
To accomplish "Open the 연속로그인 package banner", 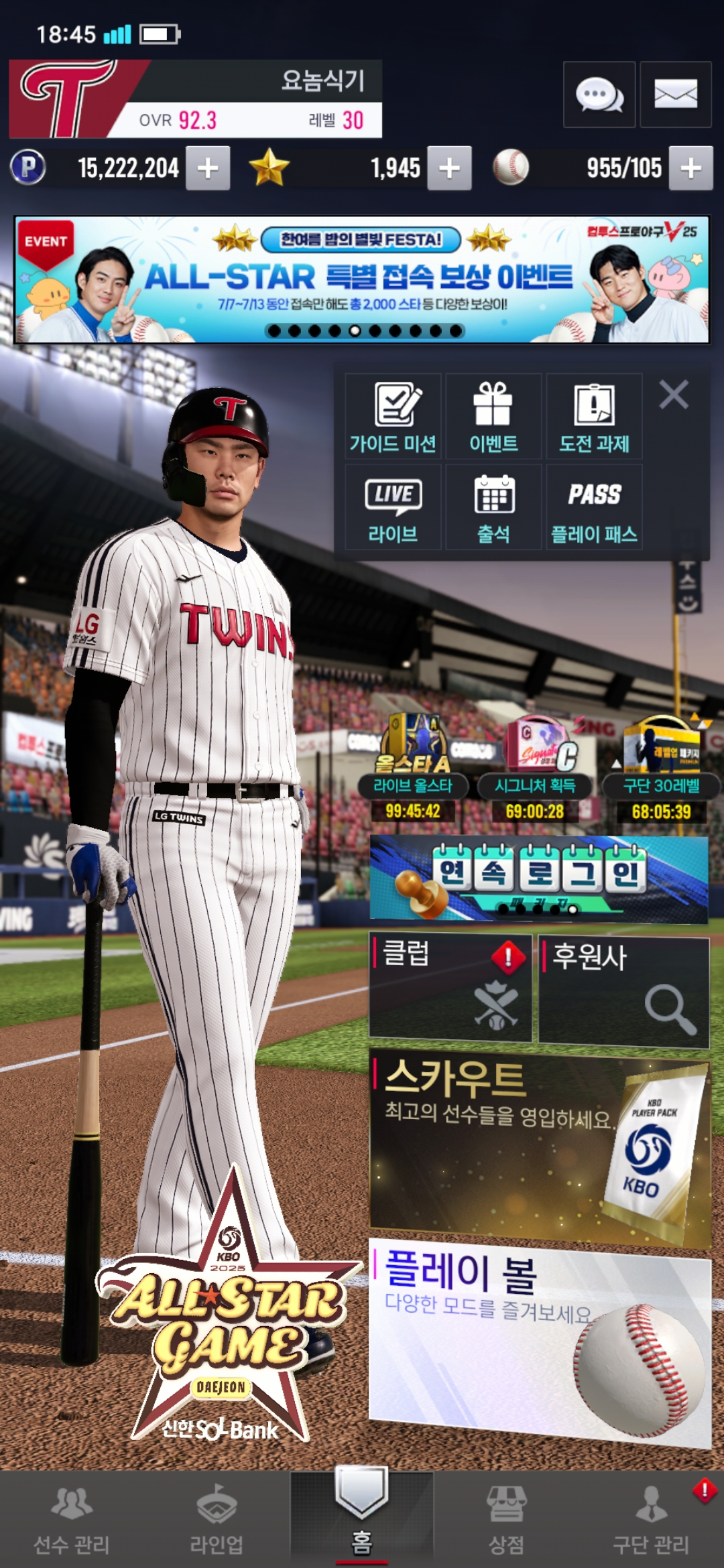I will [538, 878].
